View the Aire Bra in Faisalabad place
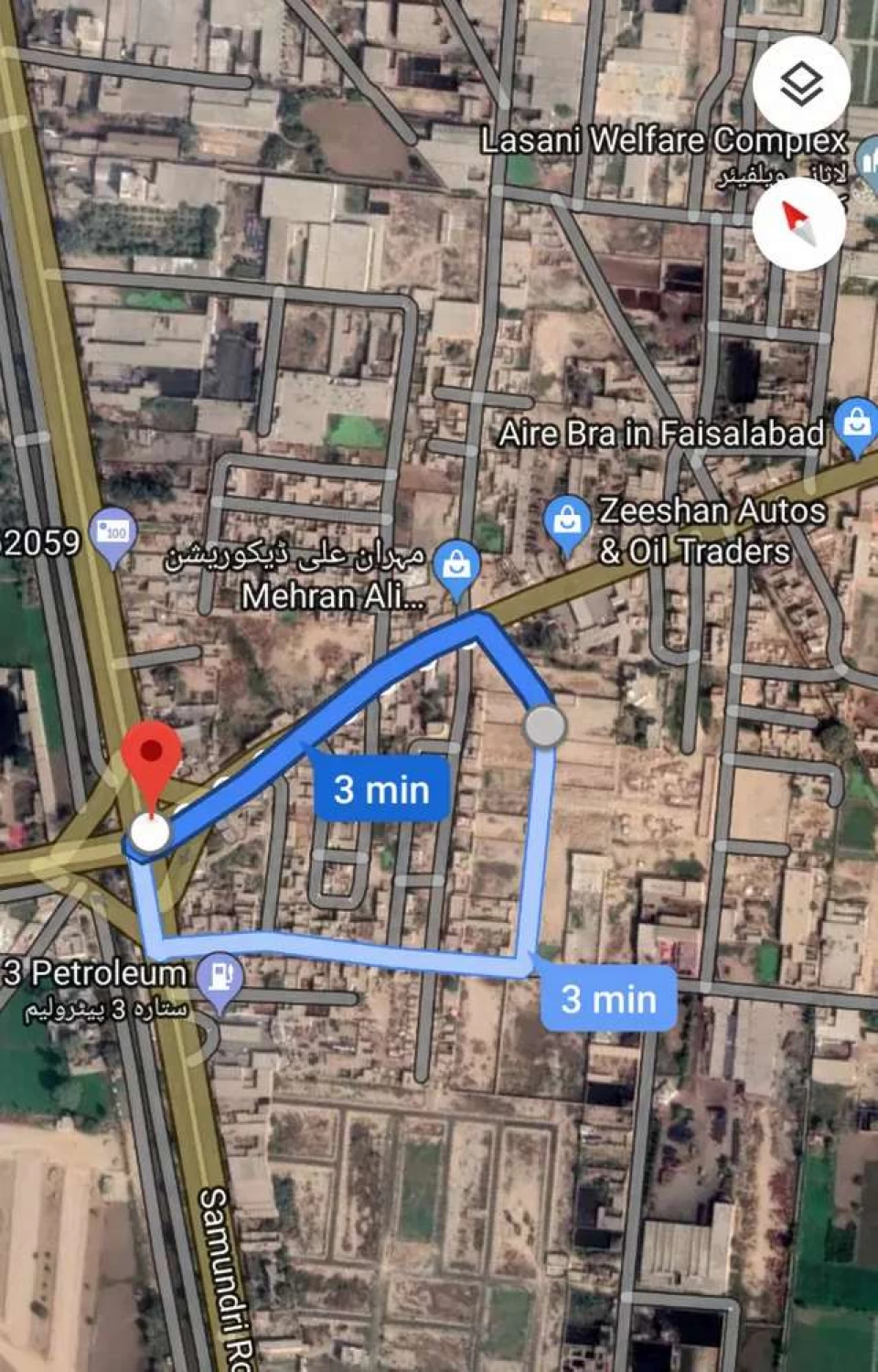 pos(857,425)
